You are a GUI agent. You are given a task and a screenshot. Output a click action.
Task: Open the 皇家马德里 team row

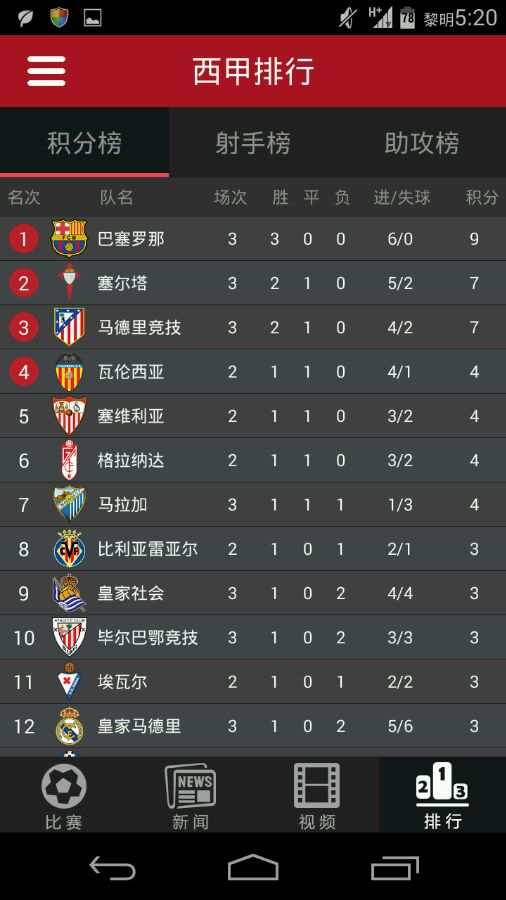pyautogui.click(x=253, y=726)
